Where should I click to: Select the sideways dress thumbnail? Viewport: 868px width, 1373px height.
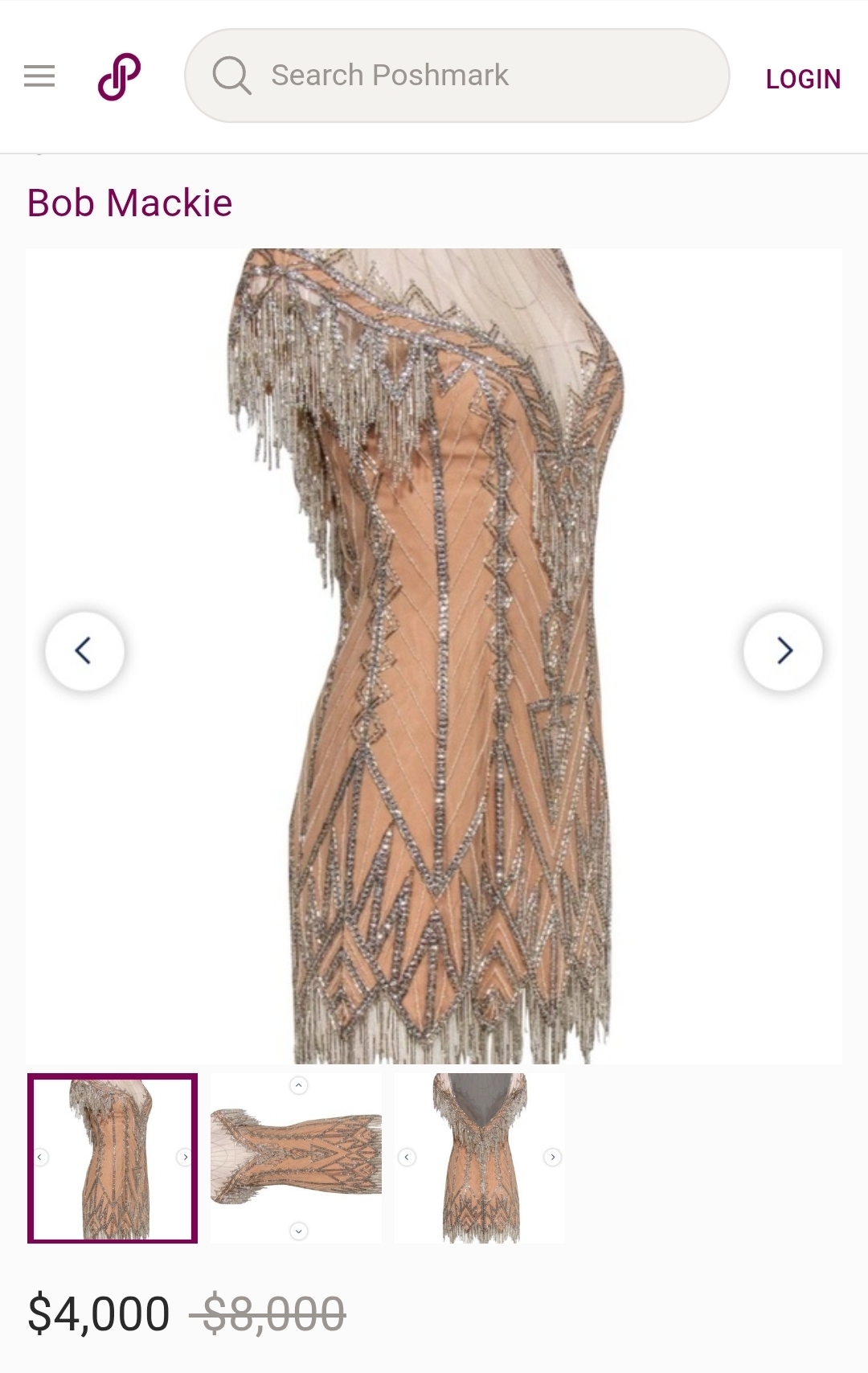[296, 1158]
